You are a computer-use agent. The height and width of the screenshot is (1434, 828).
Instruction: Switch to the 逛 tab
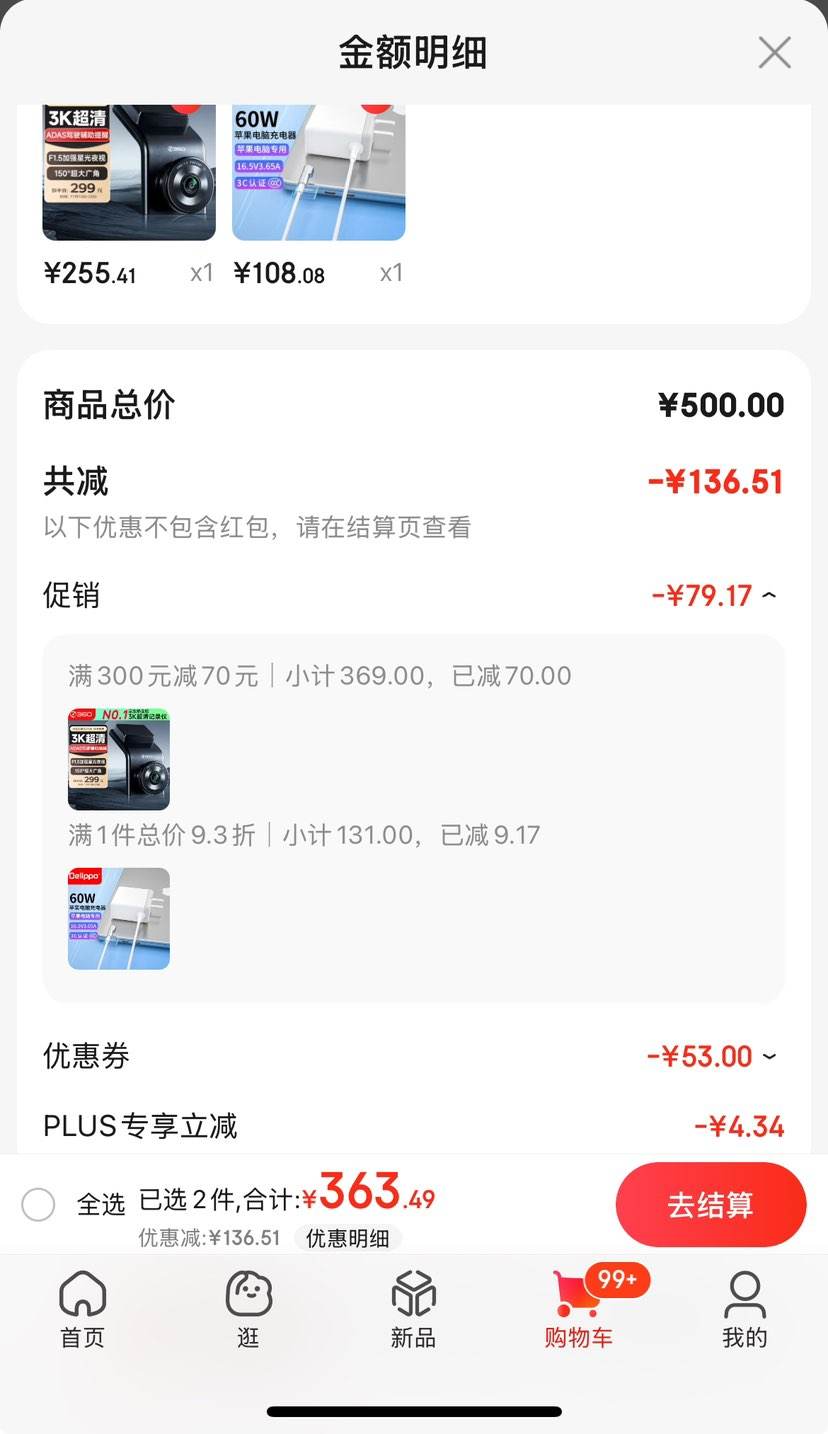click(x=248, y=1309)
